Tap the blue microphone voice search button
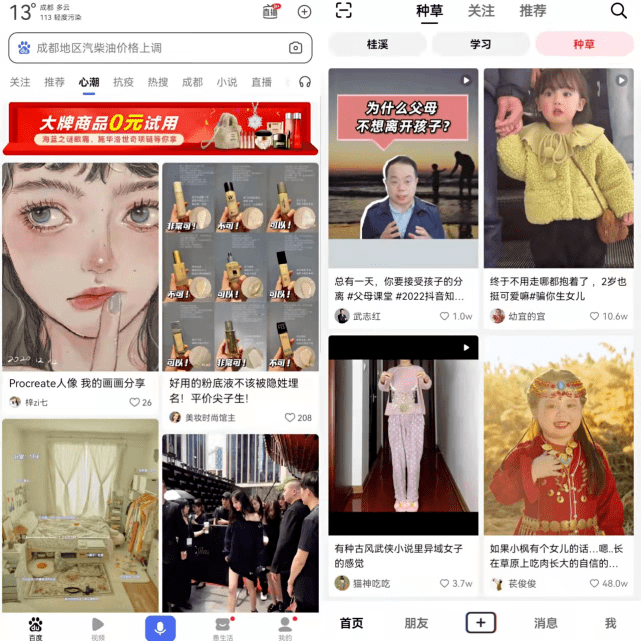 [x=159, y=627]
